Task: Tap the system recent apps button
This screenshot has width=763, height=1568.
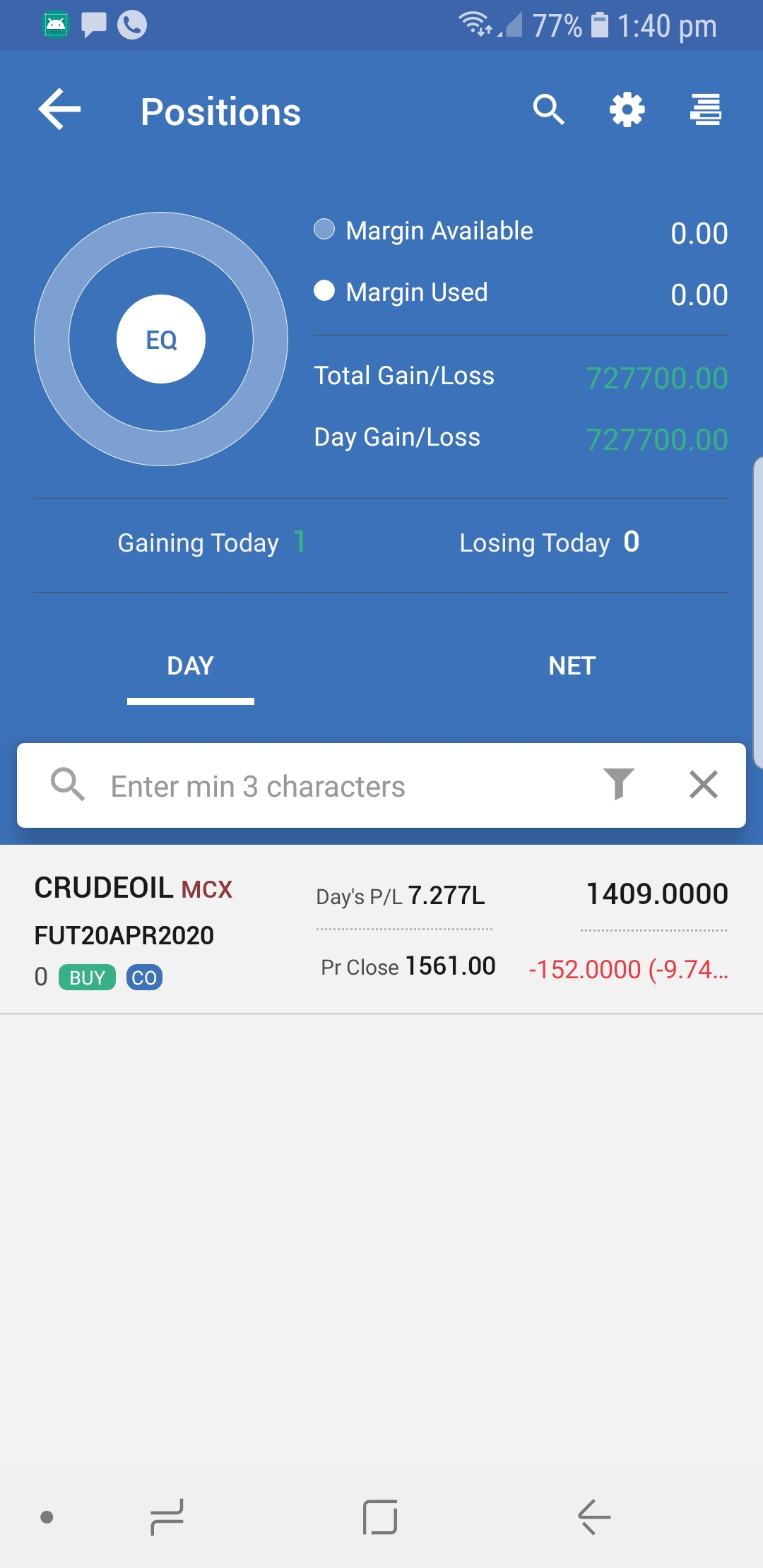Action: [167, 1517]
